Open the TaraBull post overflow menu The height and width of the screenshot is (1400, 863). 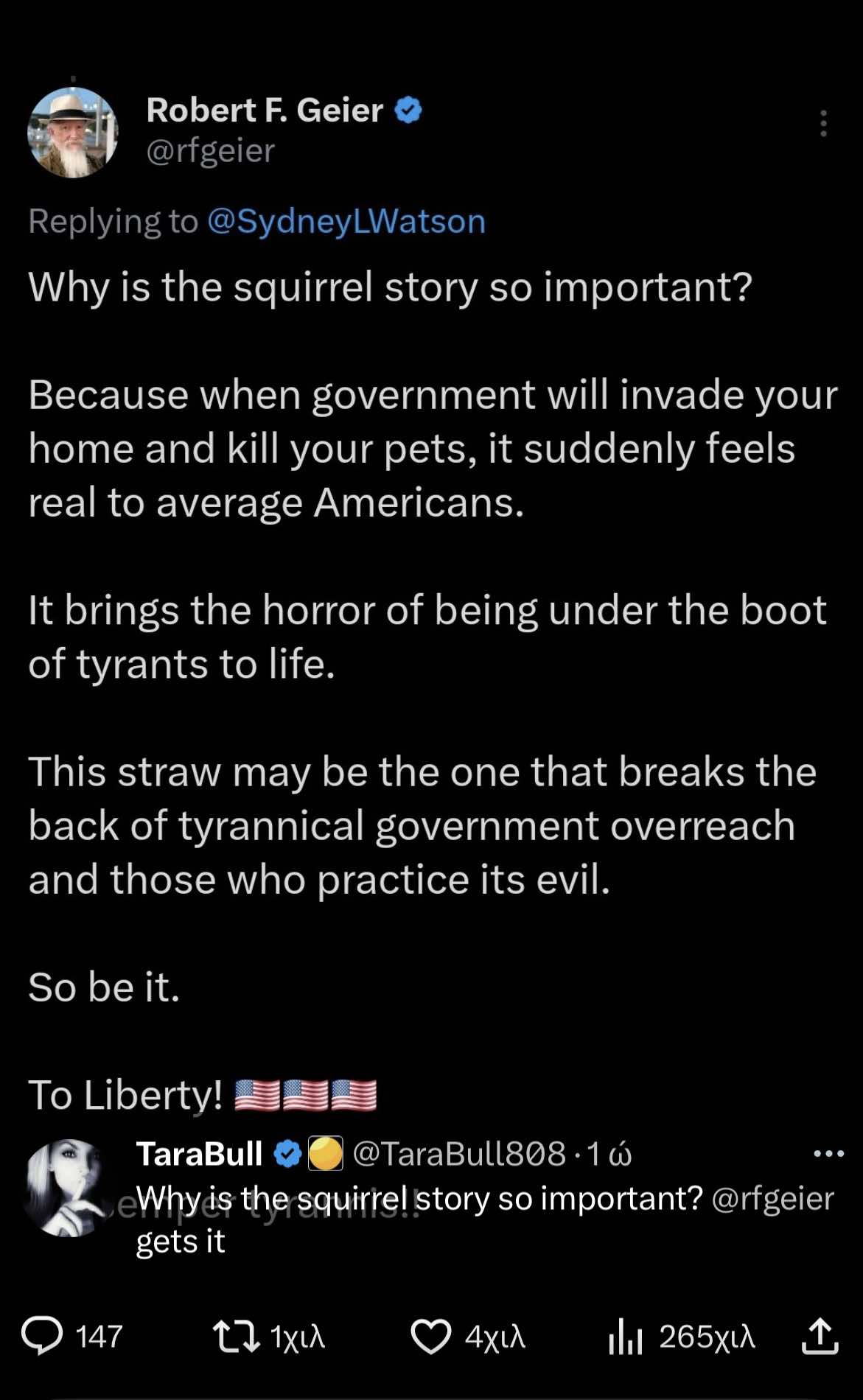pos(828,1153)
